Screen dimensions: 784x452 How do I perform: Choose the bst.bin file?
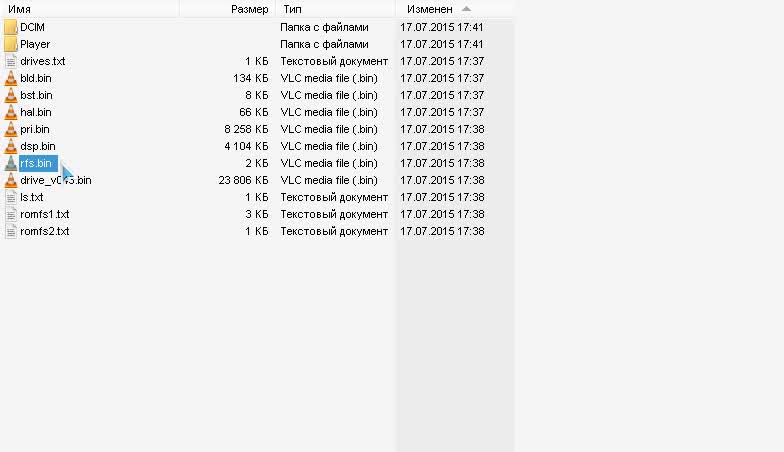(35, 95)
